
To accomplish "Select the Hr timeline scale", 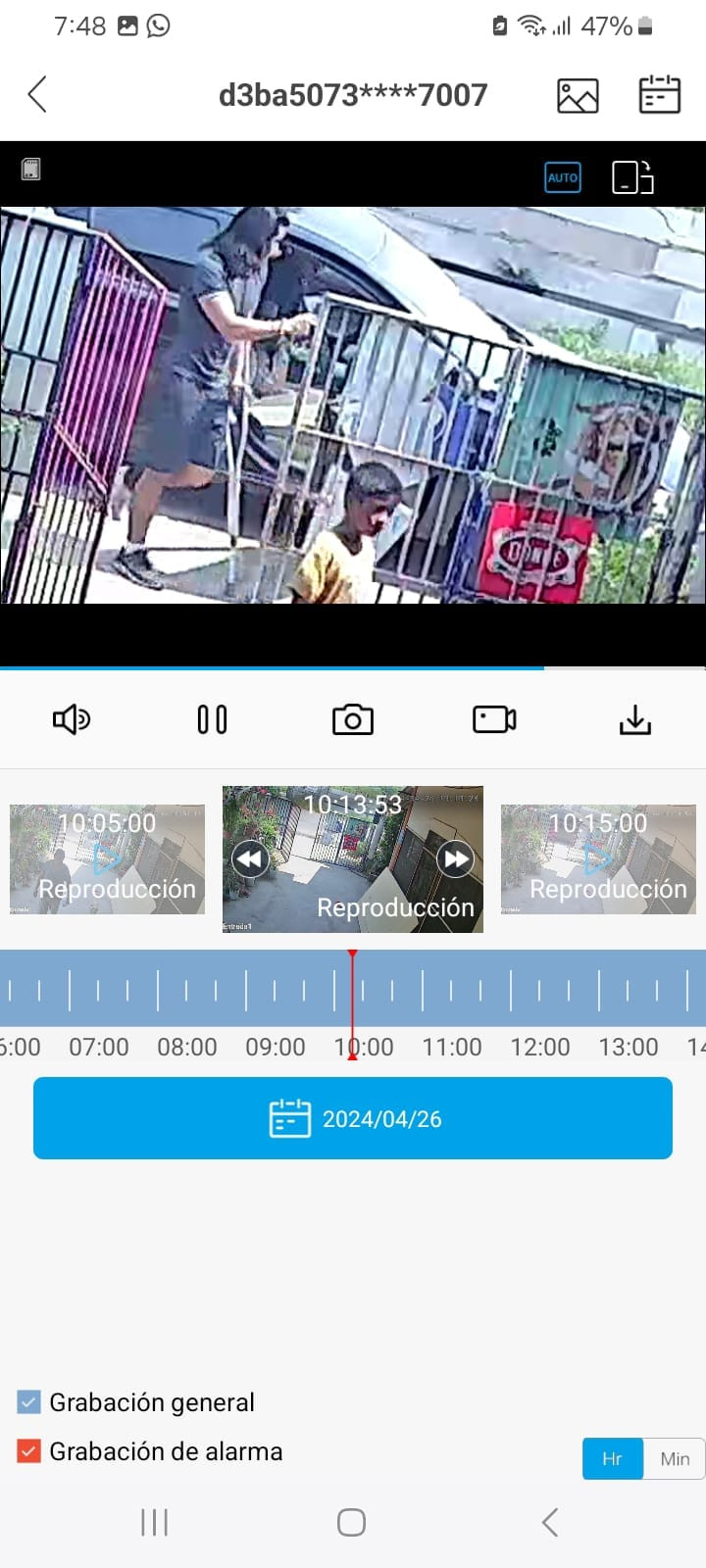I will click(613, 1459).
